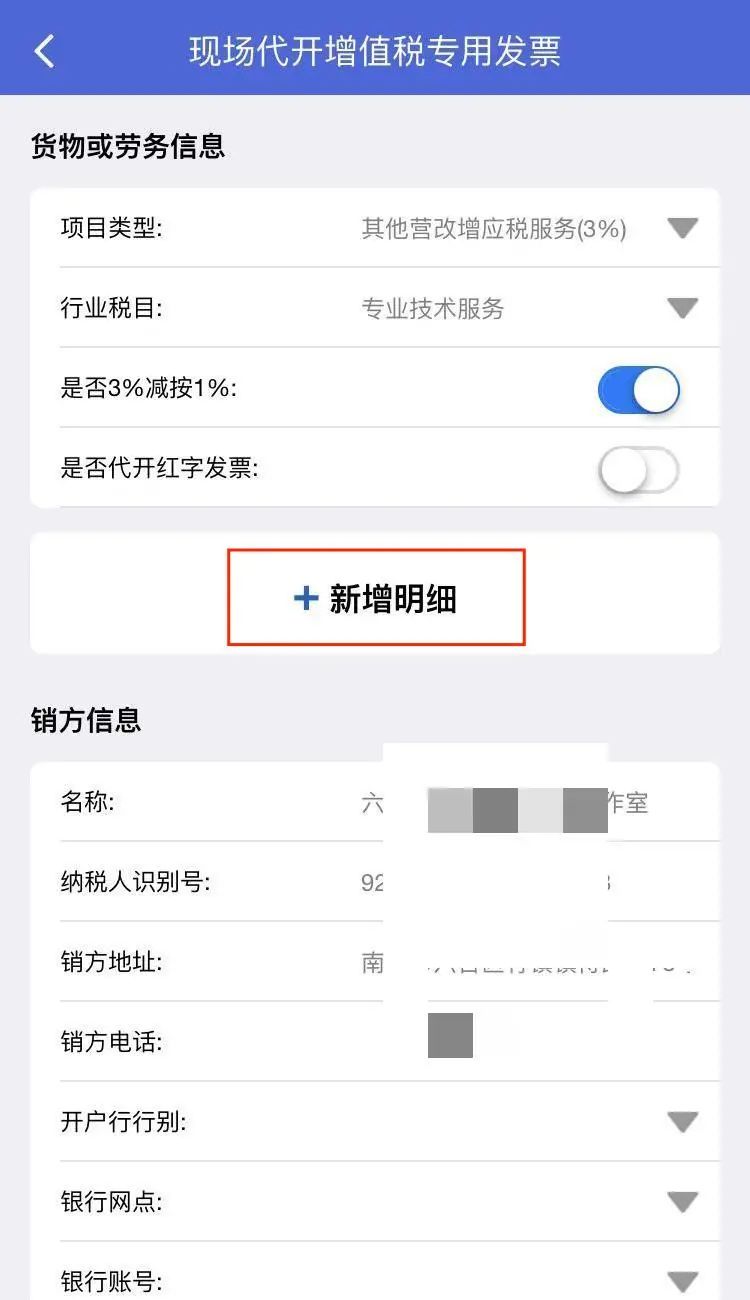The height and width of the screenshot is (1300, 750).
Task: Go back using the top-left arrow
Action: (44, 50)
